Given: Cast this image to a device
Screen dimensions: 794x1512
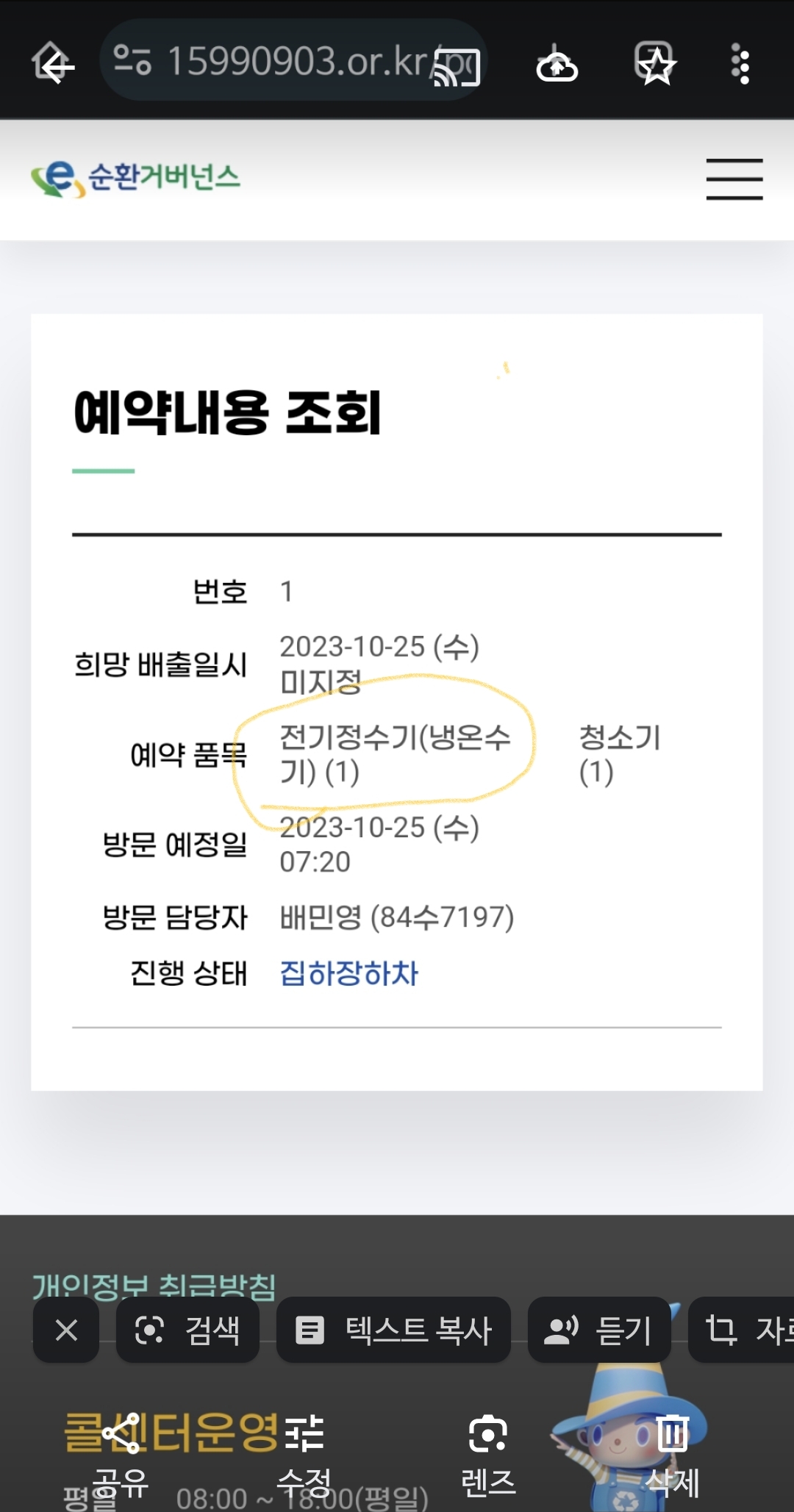Looking at the screenshot, I should [457, 68].
